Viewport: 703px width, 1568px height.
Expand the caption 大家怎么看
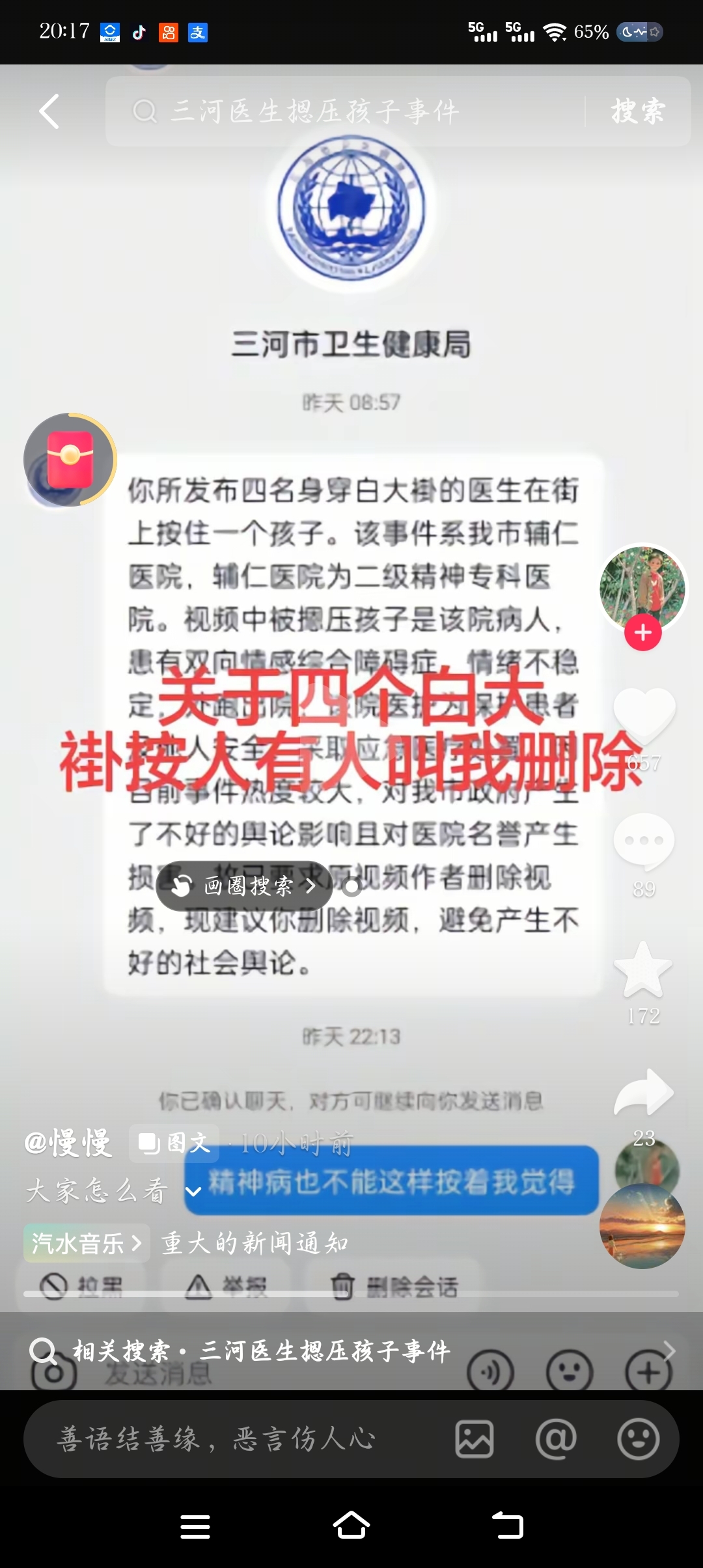[193, 1192]
